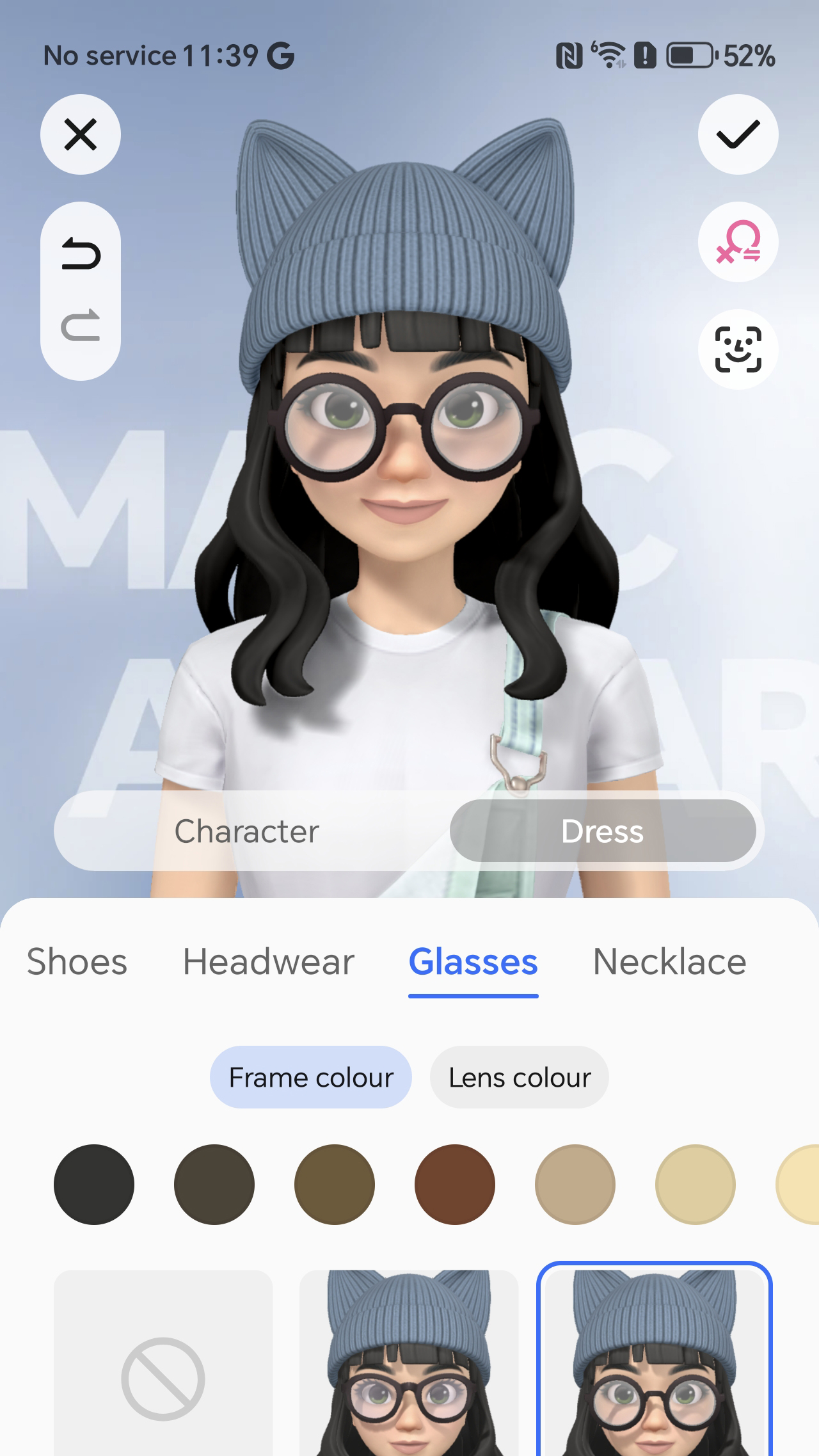The image size is (819, 1456).
Task: Confirm avatar changes with the checkmark
Action: 738,134
